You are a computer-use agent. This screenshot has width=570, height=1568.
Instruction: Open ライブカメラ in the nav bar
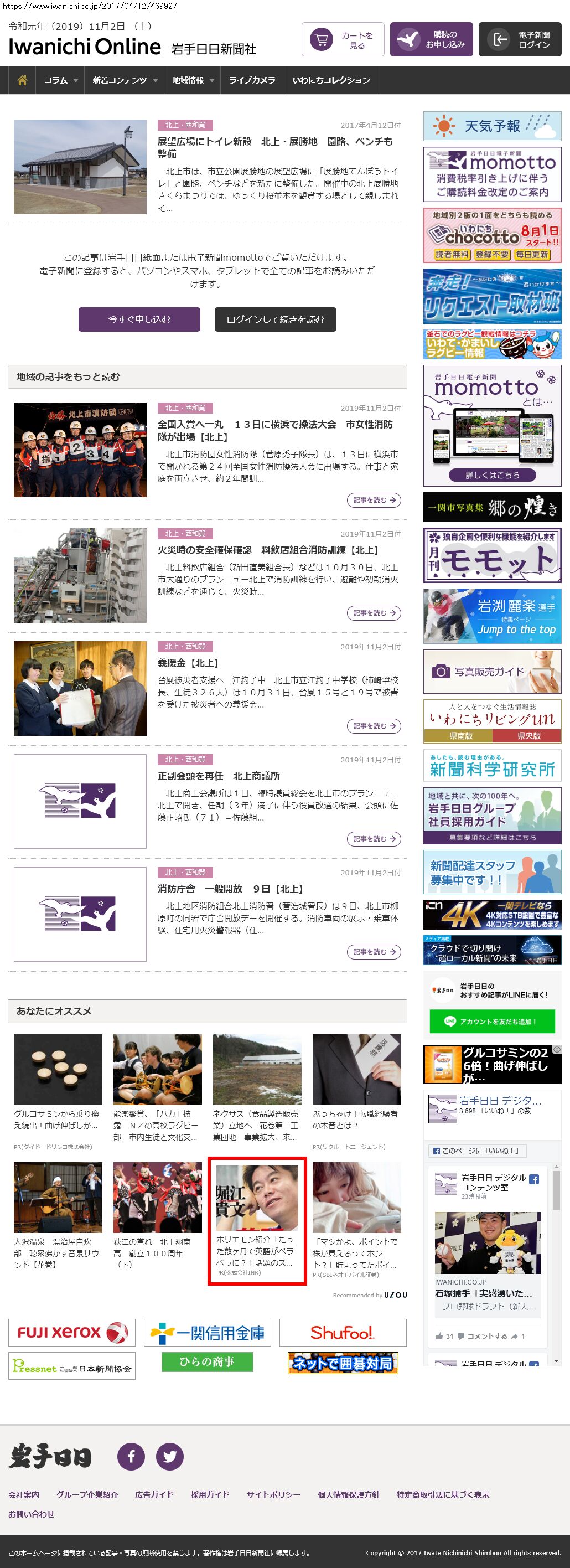point(252,80)
